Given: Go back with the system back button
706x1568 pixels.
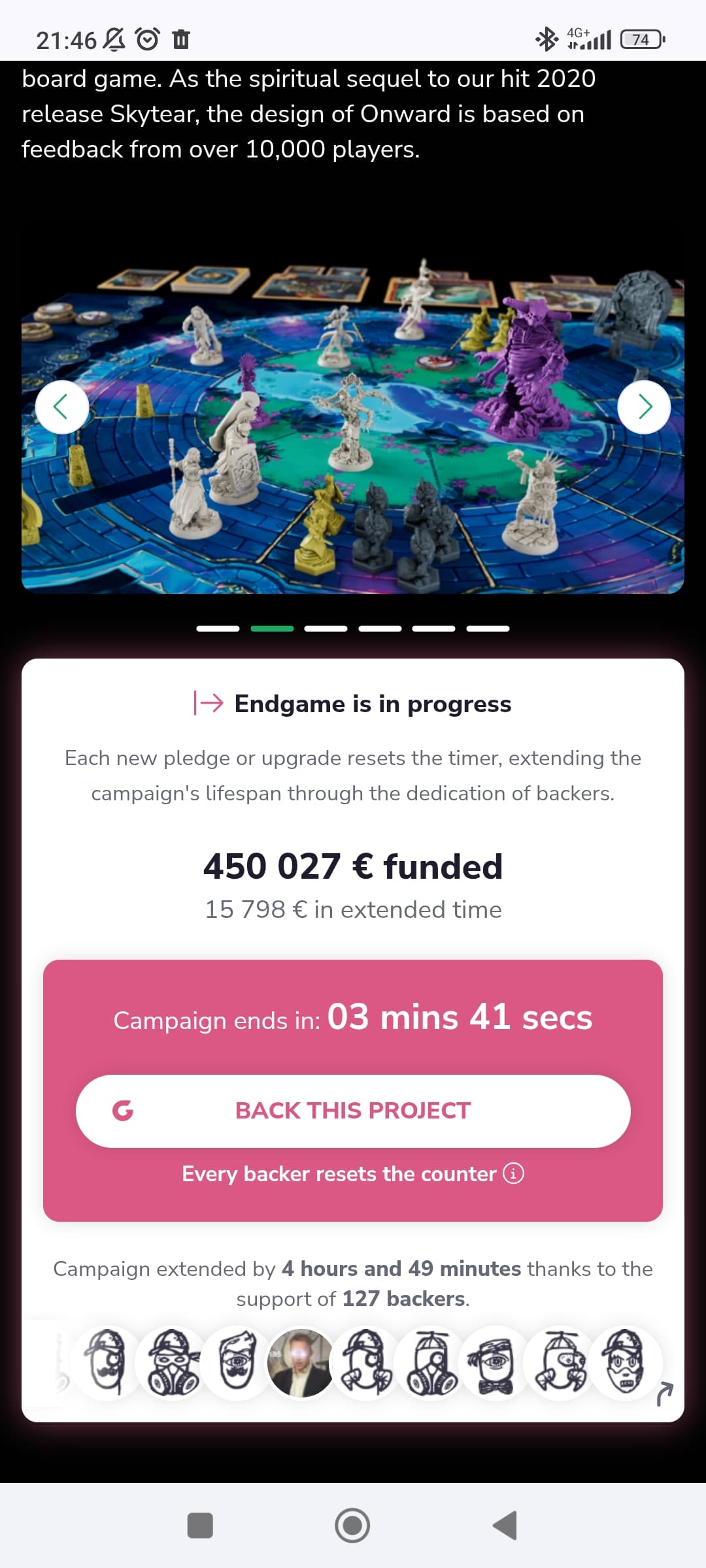Looking at the screenshot, I should (505, 1525).
